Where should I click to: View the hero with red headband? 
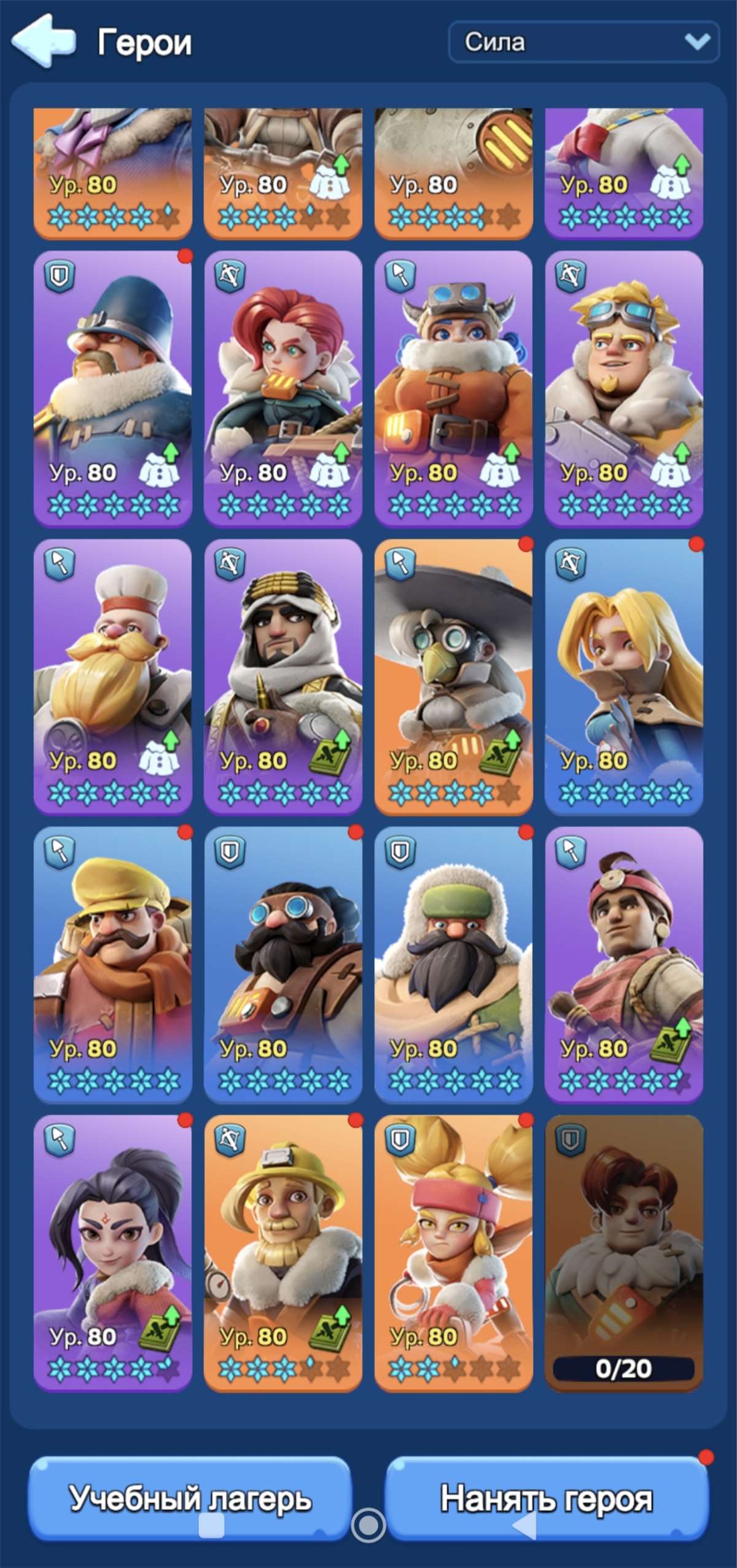coord(624,965)
